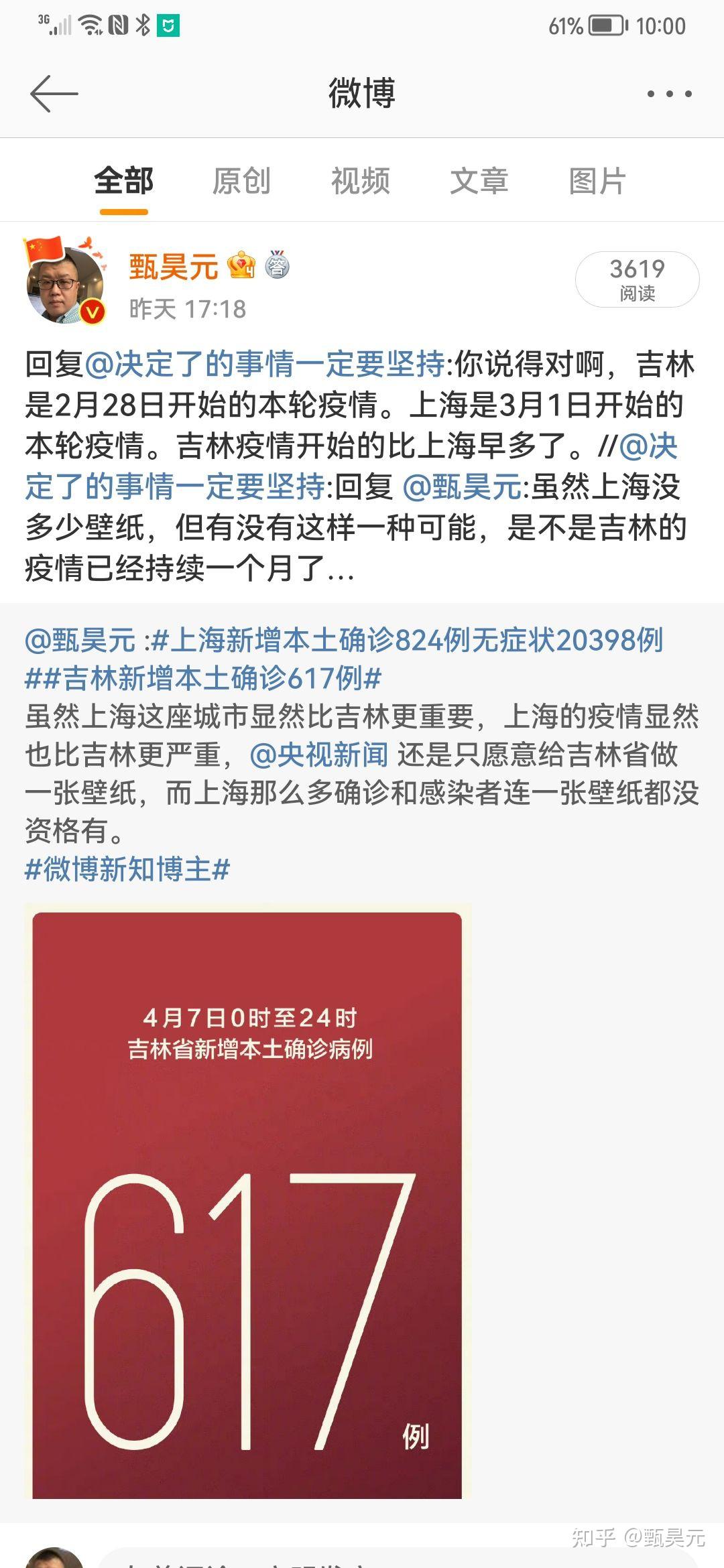Open the username 甄昊元 next to avatar
This screenshot has width=724, height=1568.
tap(174, 267)
